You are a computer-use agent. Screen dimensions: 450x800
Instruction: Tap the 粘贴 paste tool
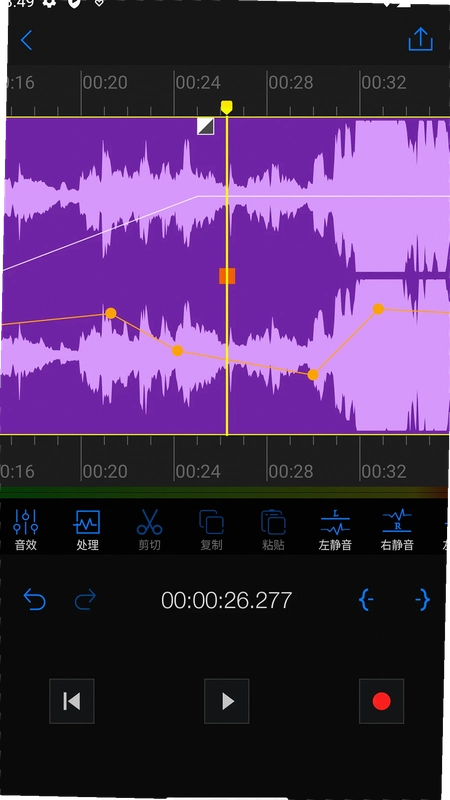point(273,530)
